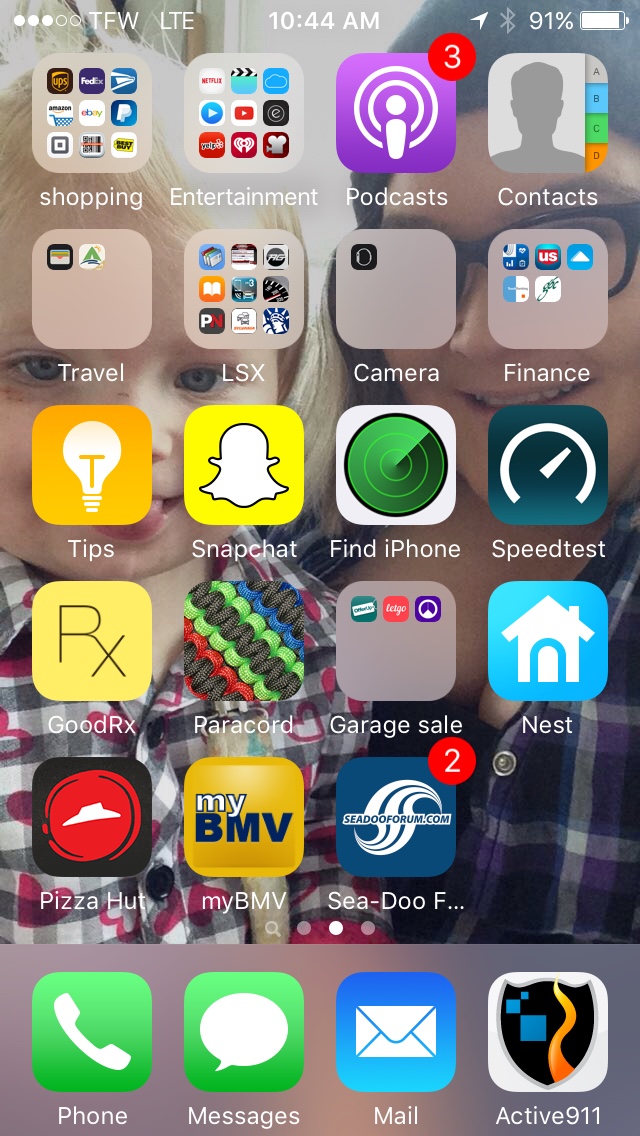Open the Contacts app
This screenshot has width=640, height=1136.
click(548, 113)
